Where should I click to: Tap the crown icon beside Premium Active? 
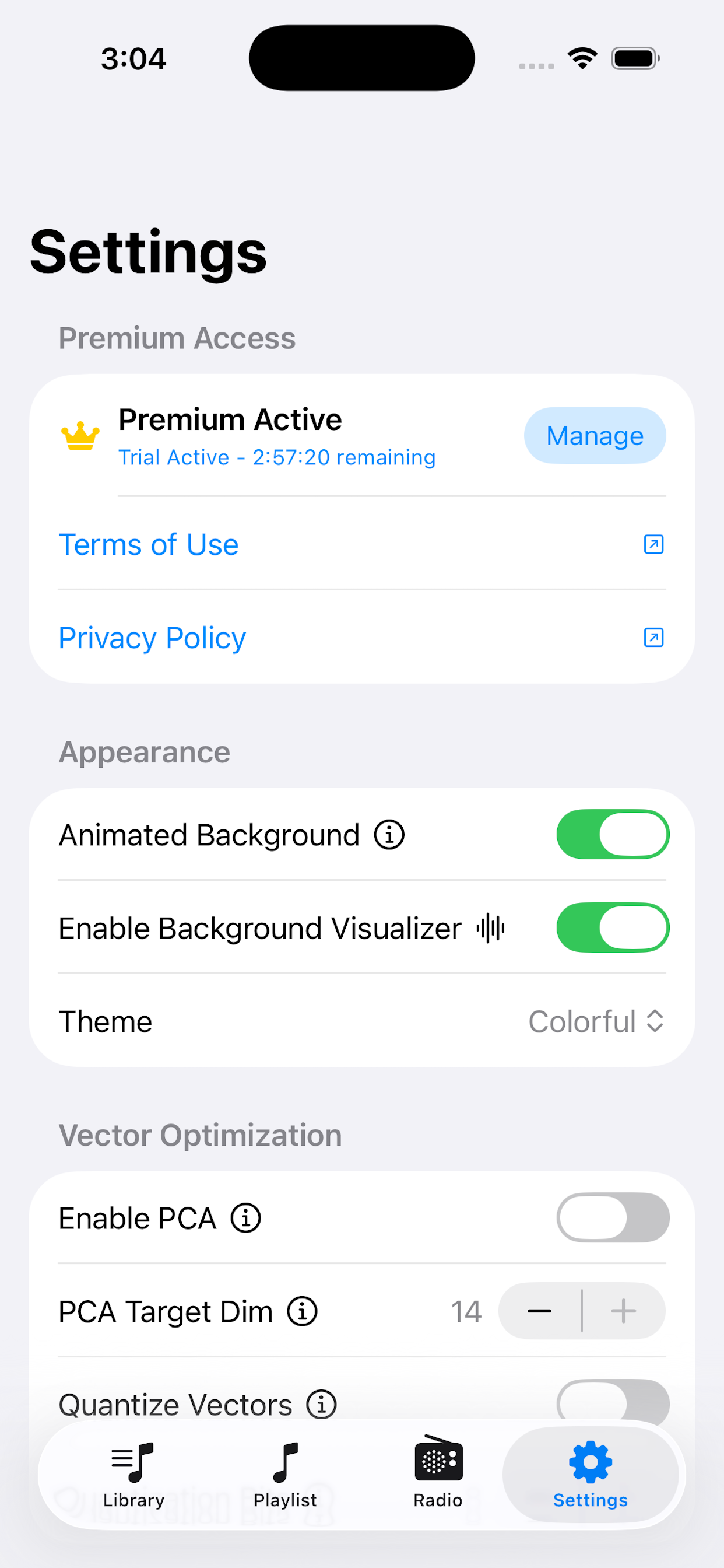click(80, 435)
